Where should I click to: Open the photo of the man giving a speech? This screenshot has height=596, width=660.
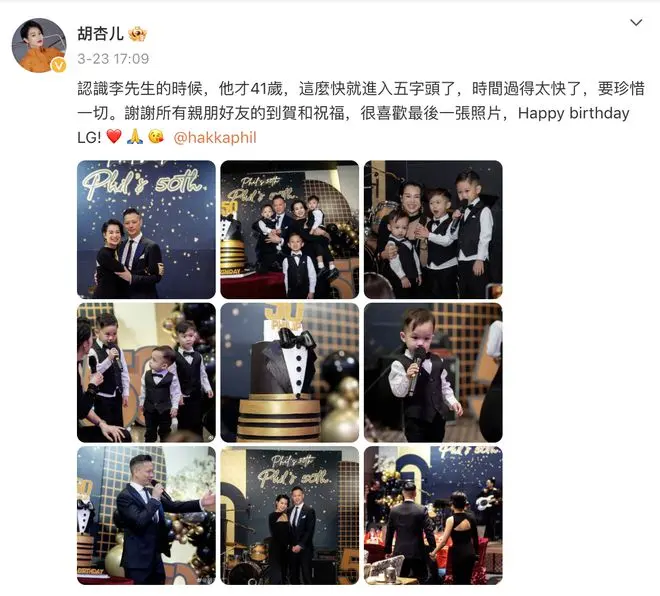tap(146, 515)
